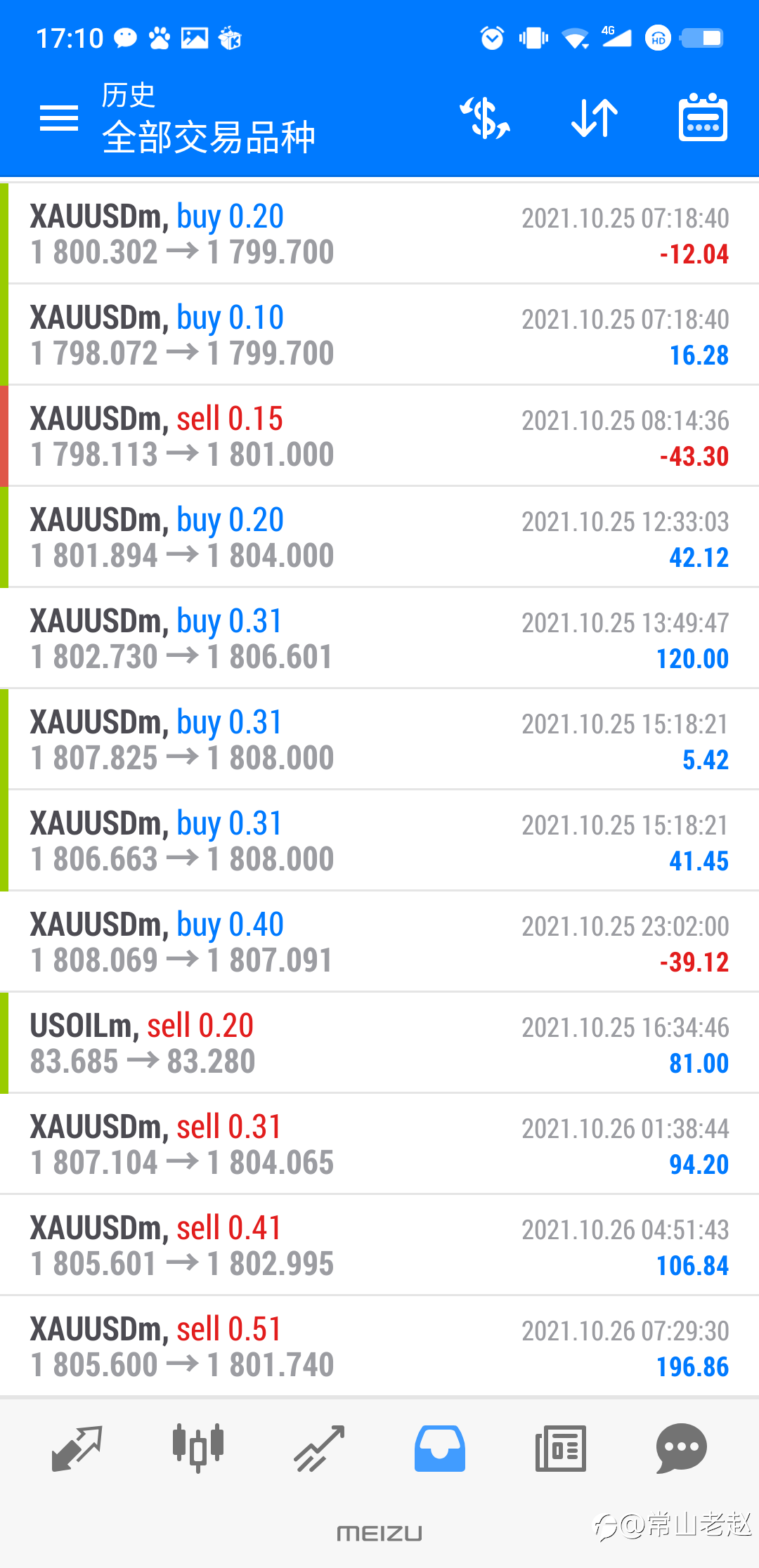Switch to the Trade tab

pos(319,1449)
